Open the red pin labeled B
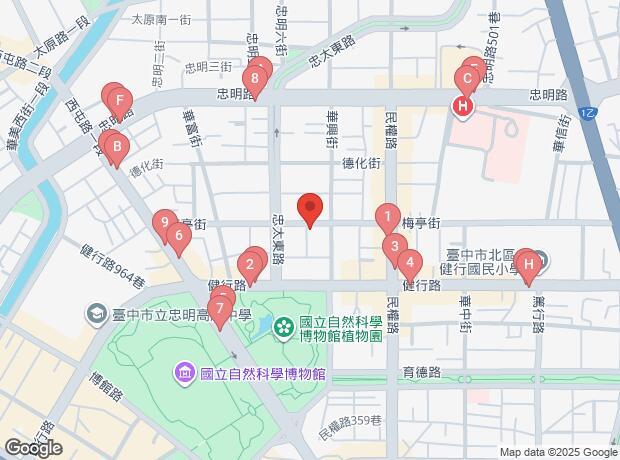Image resolution: width=620 pixels, height=460 pixels. [117, 151]
